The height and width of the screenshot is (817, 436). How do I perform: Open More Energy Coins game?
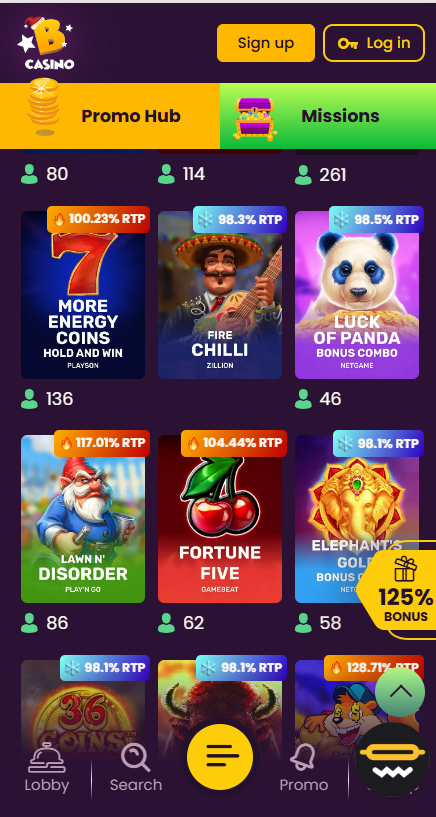83,294
